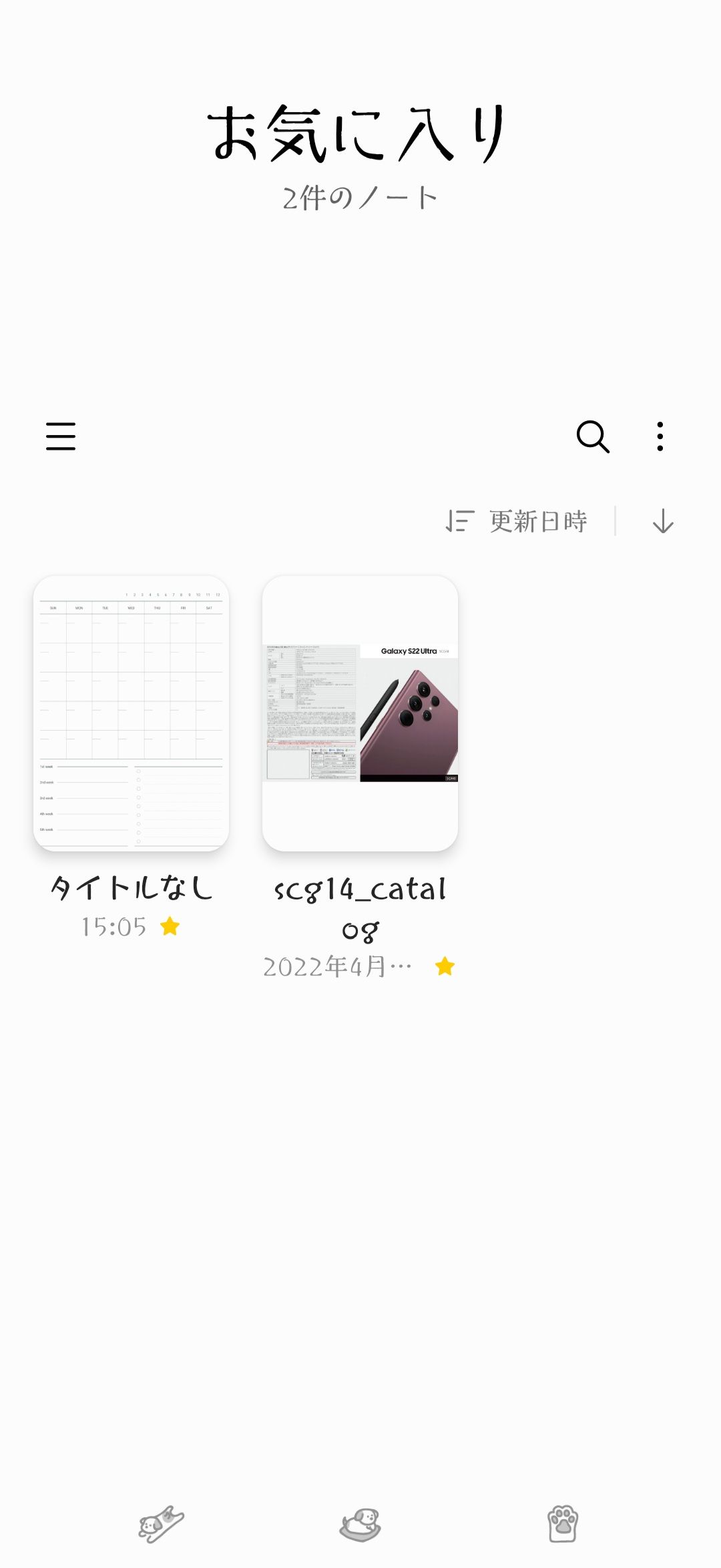
Task: Open the navigation drawer menu
Action: [61, 436]
